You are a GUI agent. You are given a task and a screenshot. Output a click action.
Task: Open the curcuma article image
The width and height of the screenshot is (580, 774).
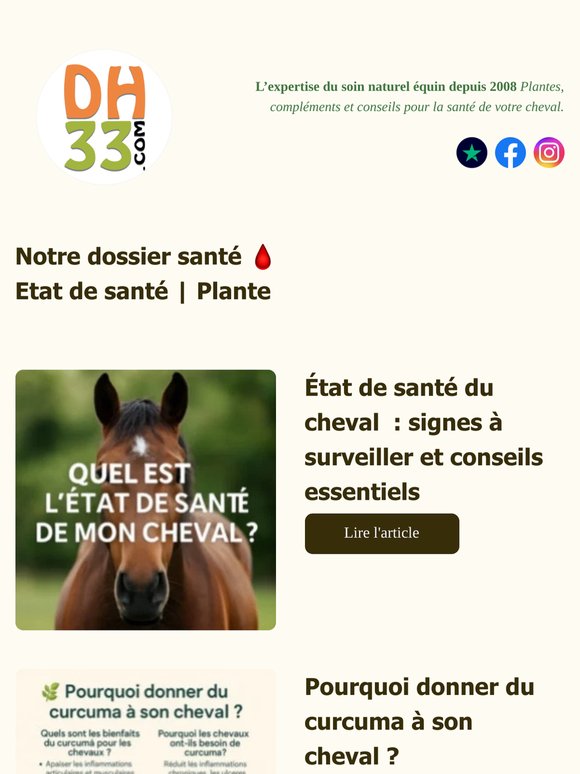pyautogui.click(x=146, y=722)
